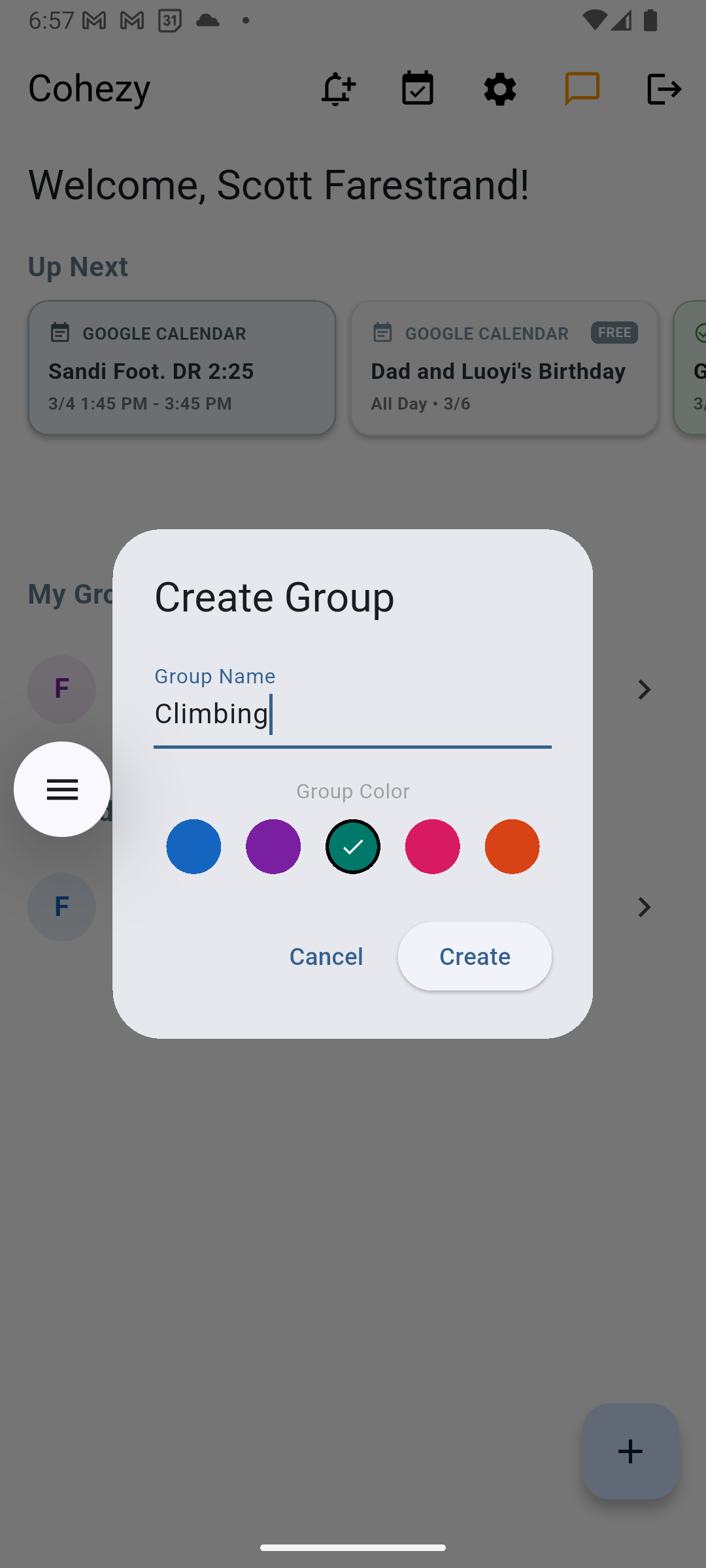This screenshot has height=1568, width=706.
Task: Open the Dad and Luoyi's Birthday event
Action: 503,368
